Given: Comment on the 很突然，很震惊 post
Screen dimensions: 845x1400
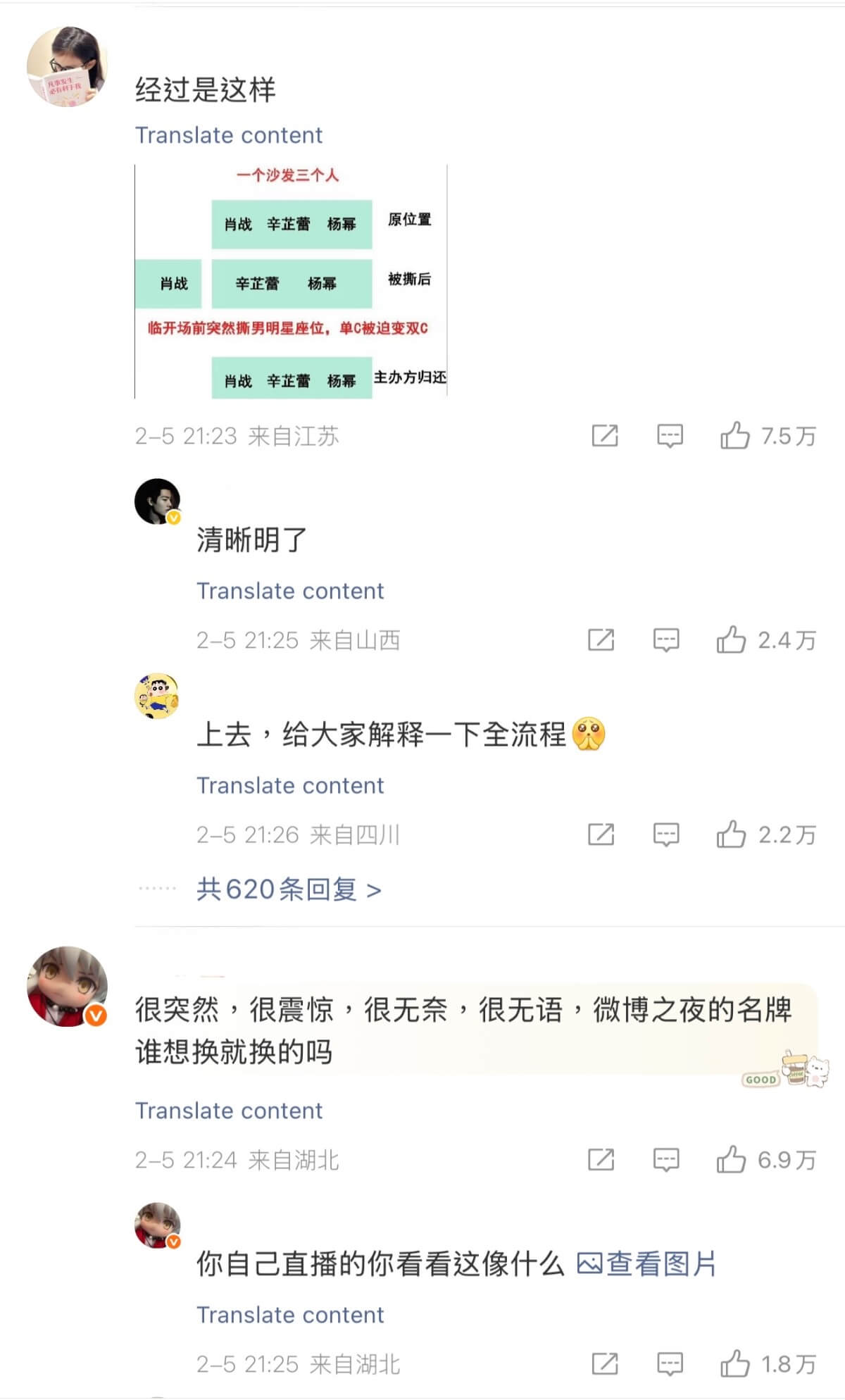Looking at the screenshot, I should coord(666,1160).
